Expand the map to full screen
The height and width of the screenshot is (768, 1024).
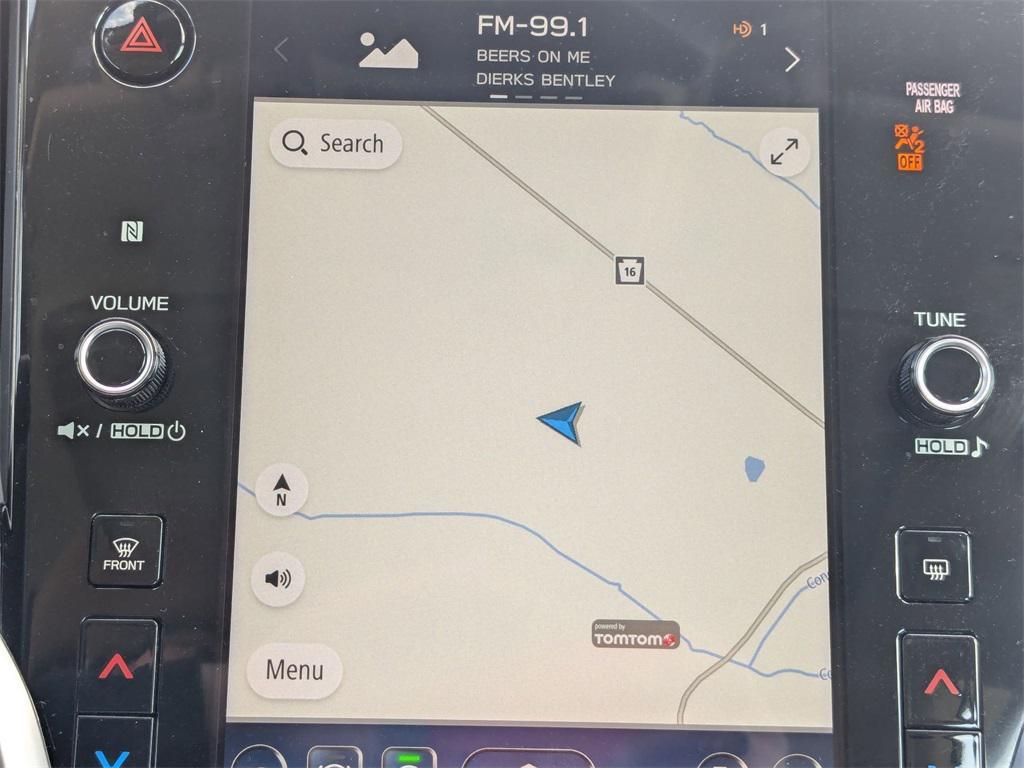[x=785, y=152]
